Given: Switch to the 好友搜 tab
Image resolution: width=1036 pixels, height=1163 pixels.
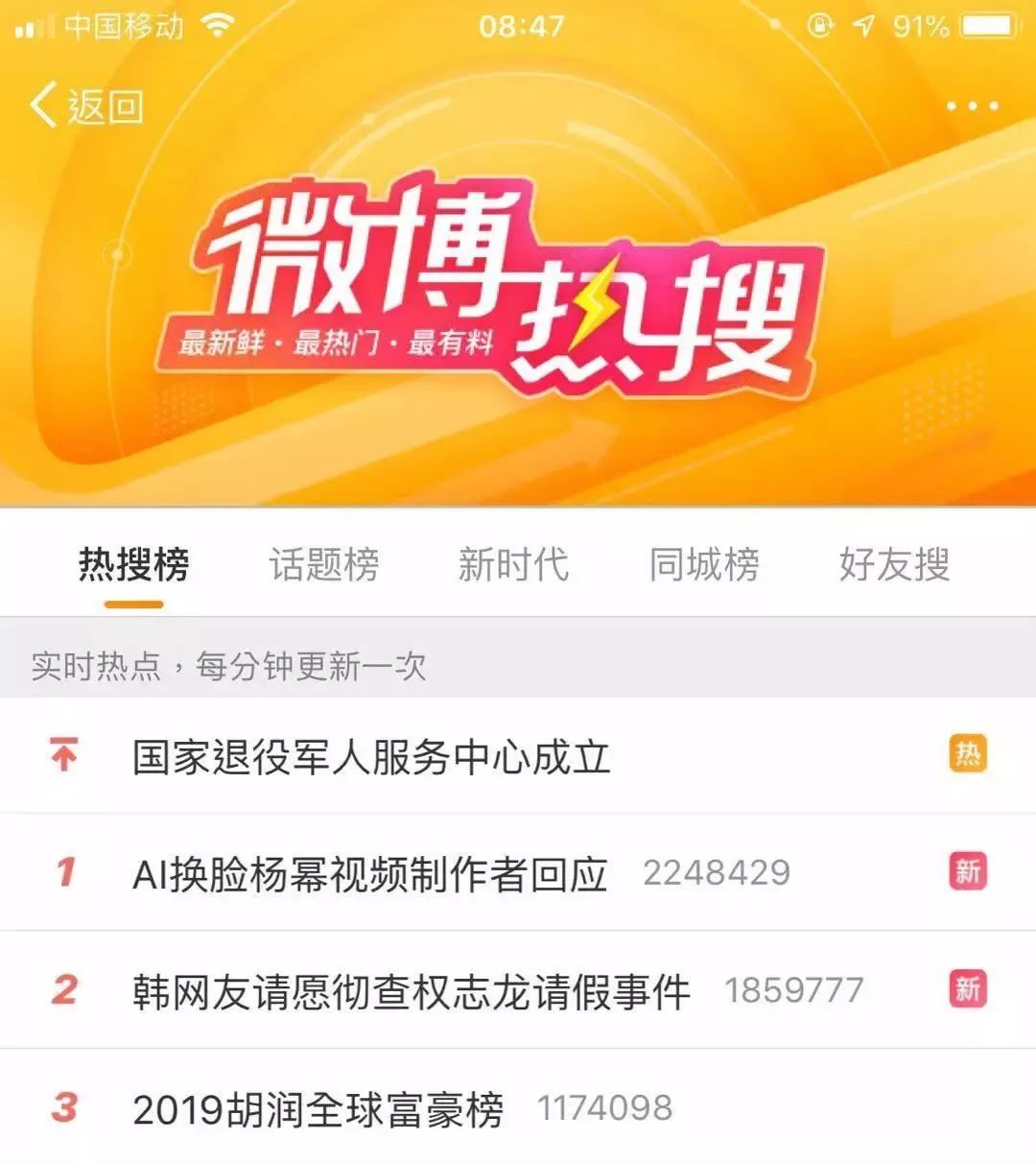Looking at the screenshot, I should coord(894,564).
